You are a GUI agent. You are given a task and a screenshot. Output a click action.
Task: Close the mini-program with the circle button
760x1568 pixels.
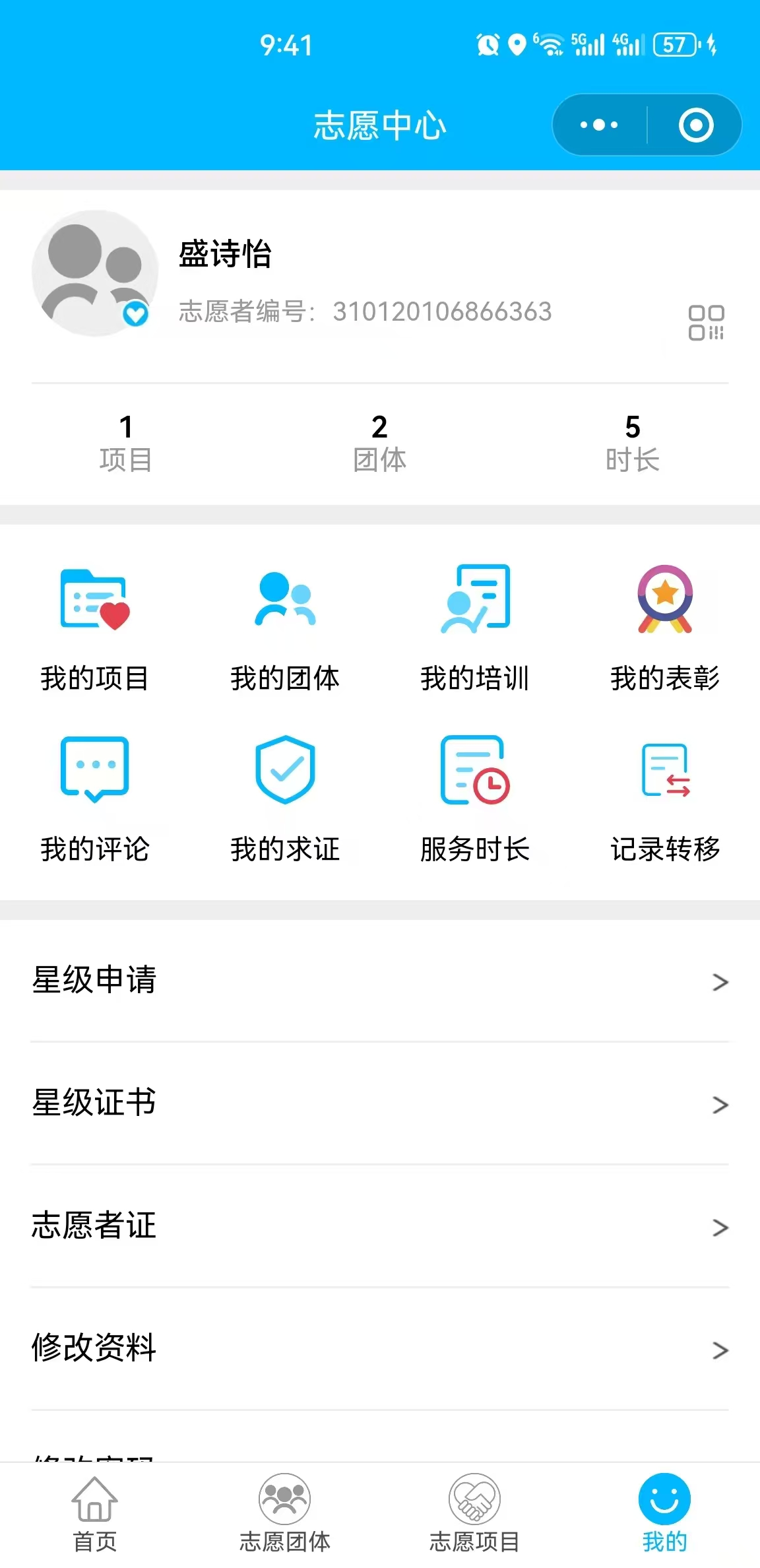click(x=696, y=125)
